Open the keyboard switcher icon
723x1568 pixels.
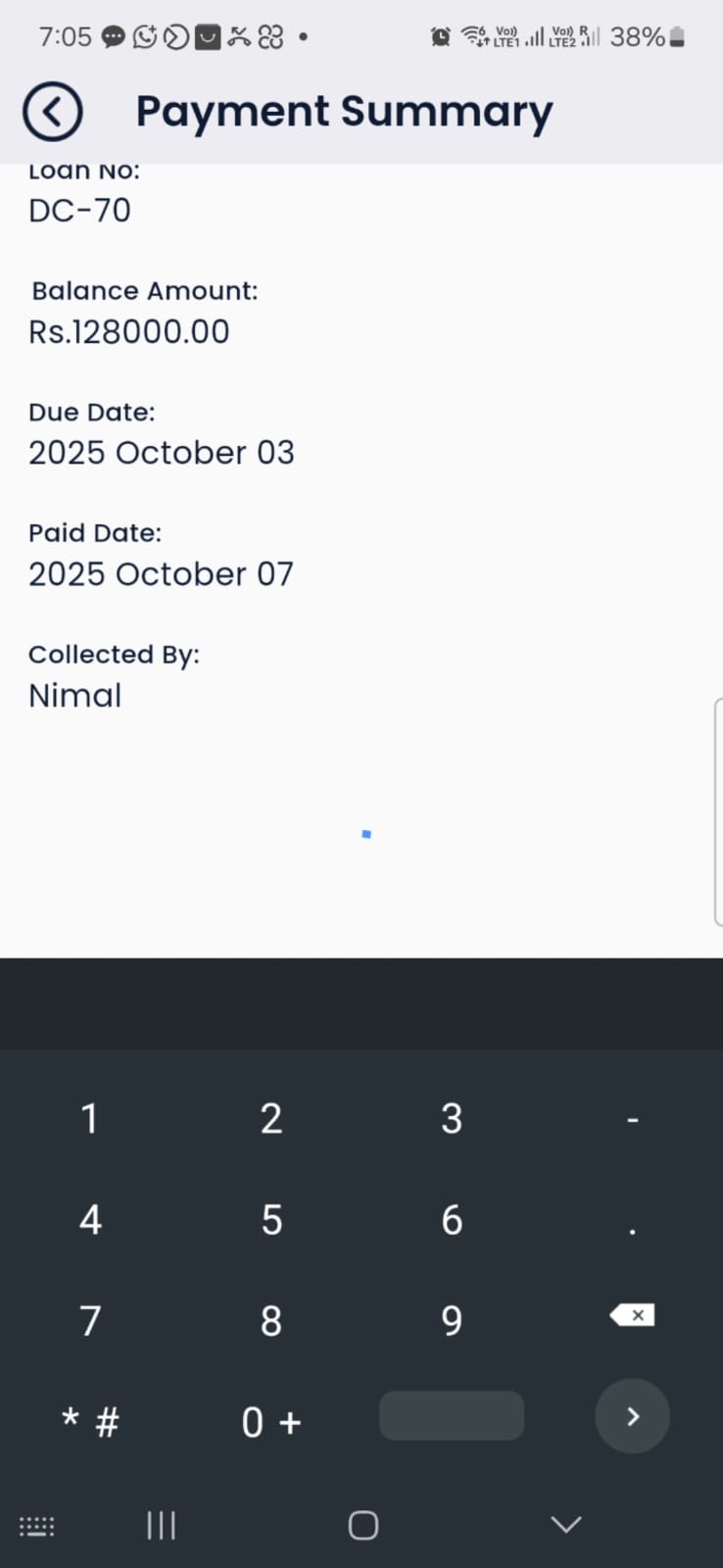point(37,1526)
